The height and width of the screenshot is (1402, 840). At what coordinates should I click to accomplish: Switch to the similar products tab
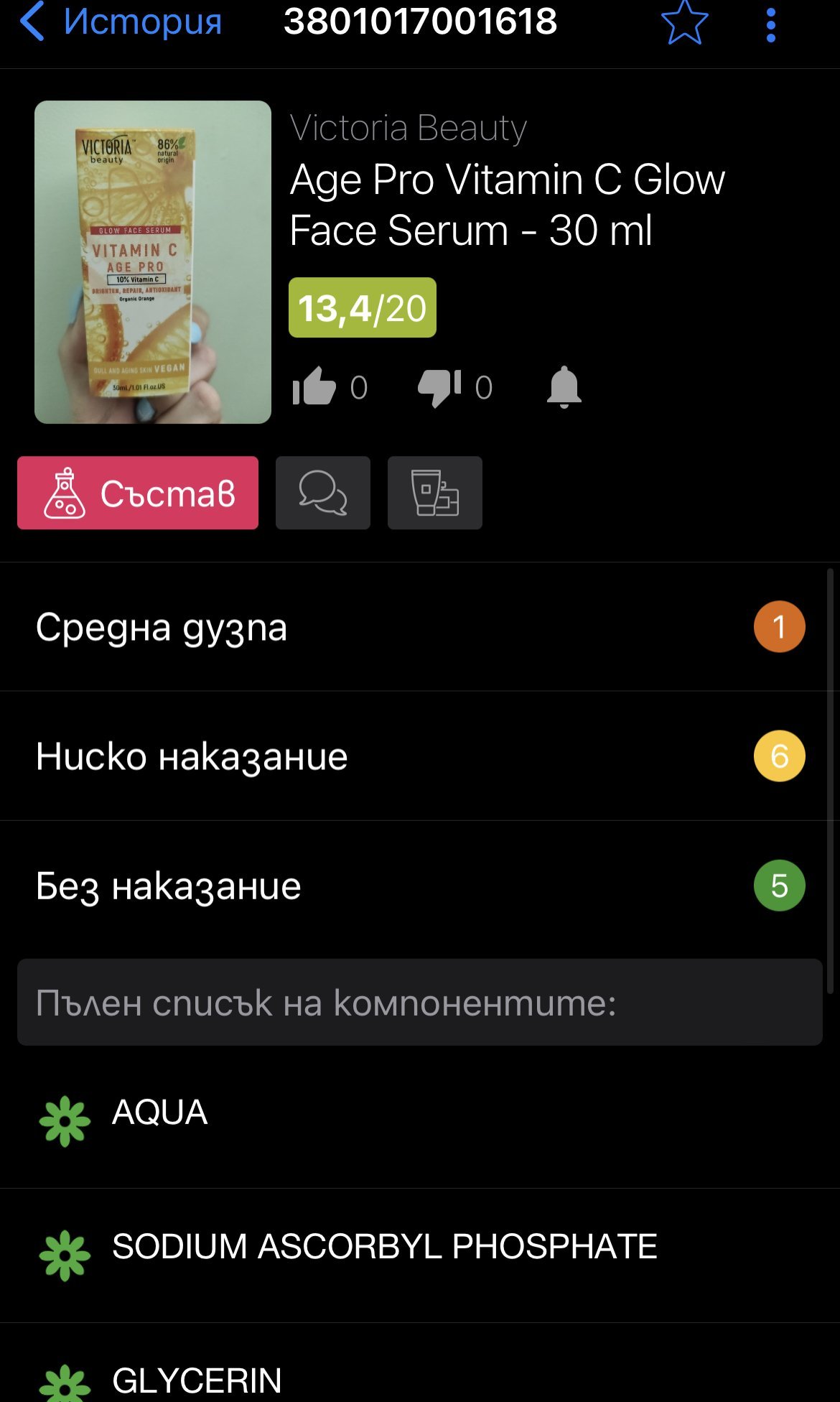pyautogui.click(x=435, y=493)
